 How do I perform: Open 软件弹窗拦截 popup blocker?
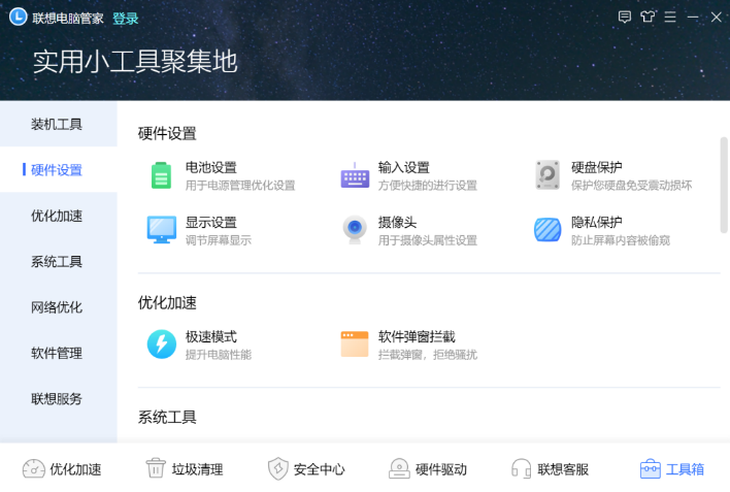[416, 337]
